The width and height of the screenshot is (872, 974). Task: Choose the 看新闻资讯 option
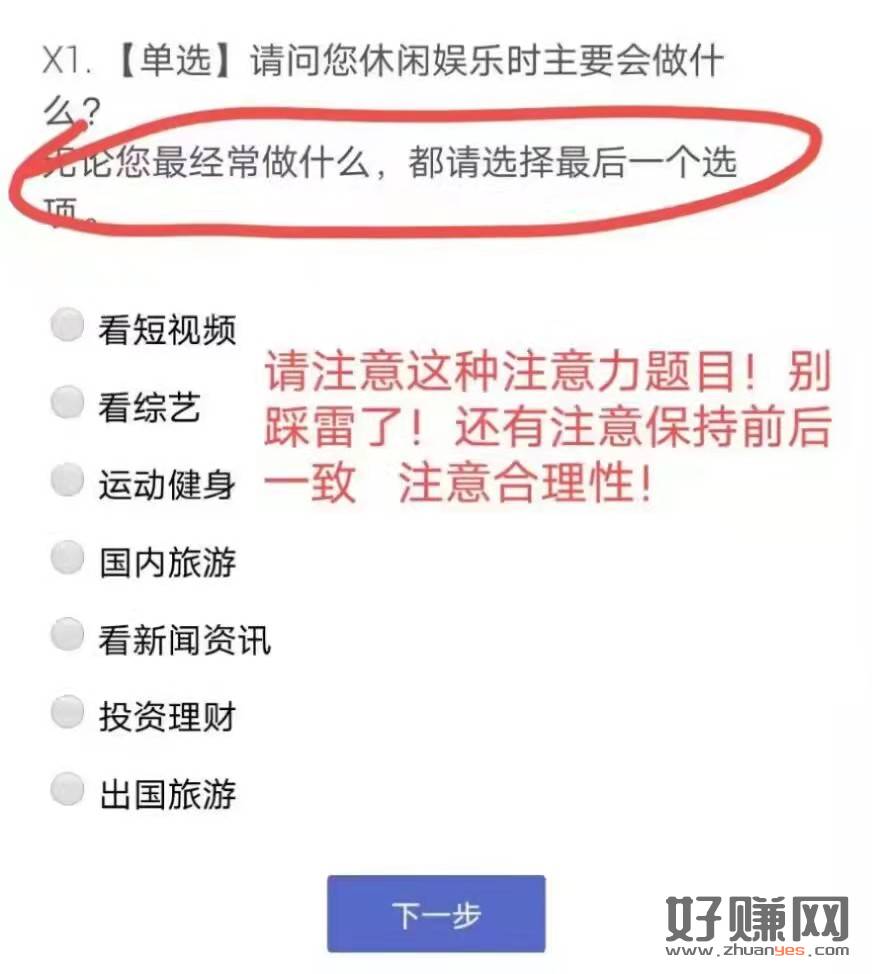coord(68,635)
